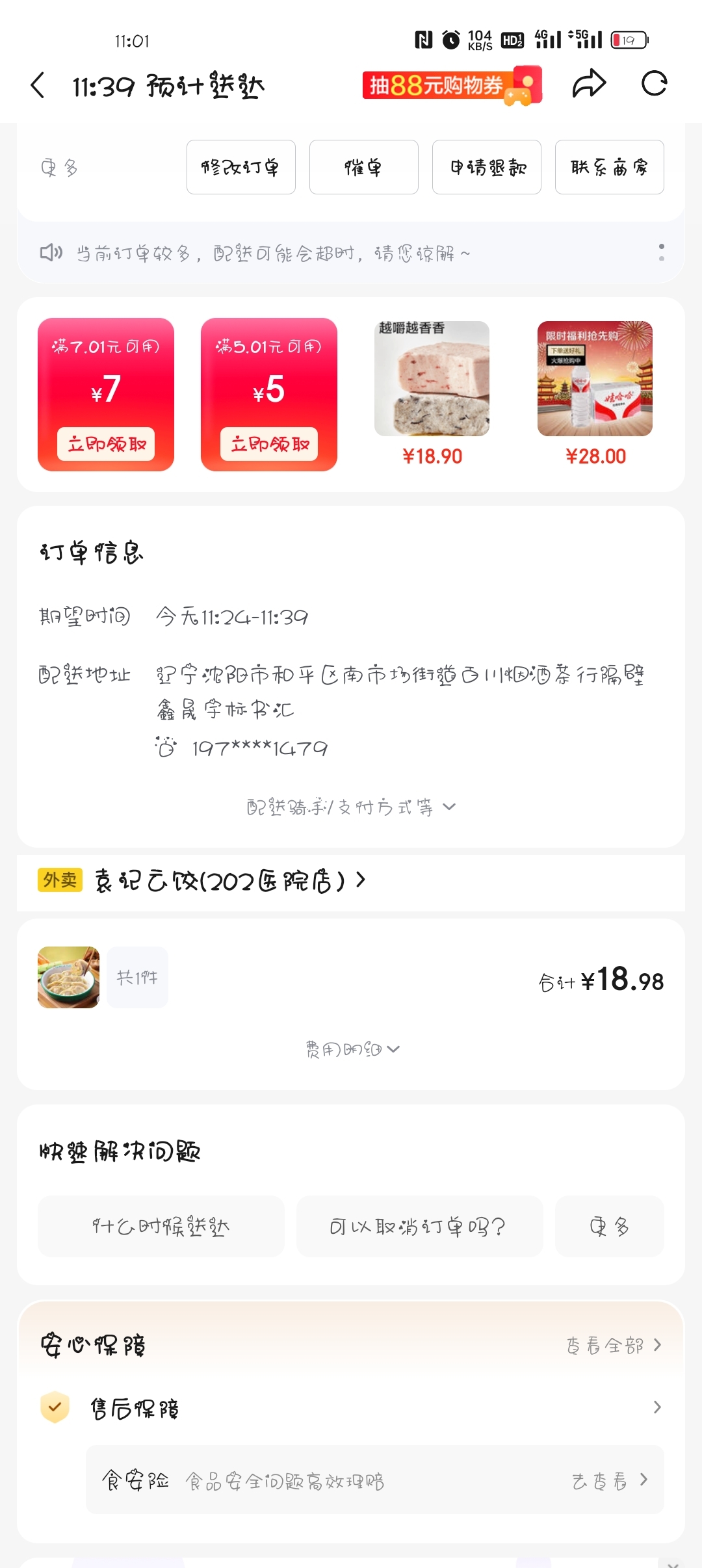Expand 费用明细 fee details
Image resolution: width=702 pixels, height=1568 pixels.
point(352,1049)
